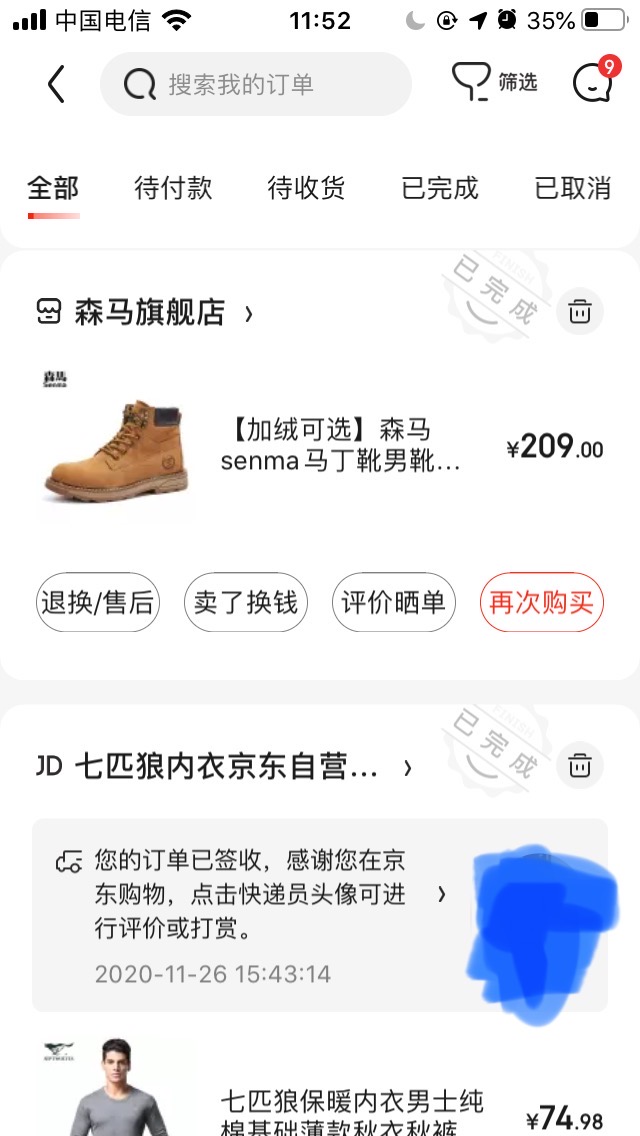Viewport: 640px width, 1136px height.
Task: Open the messages icon with badge 9
Action: [592, 83]
